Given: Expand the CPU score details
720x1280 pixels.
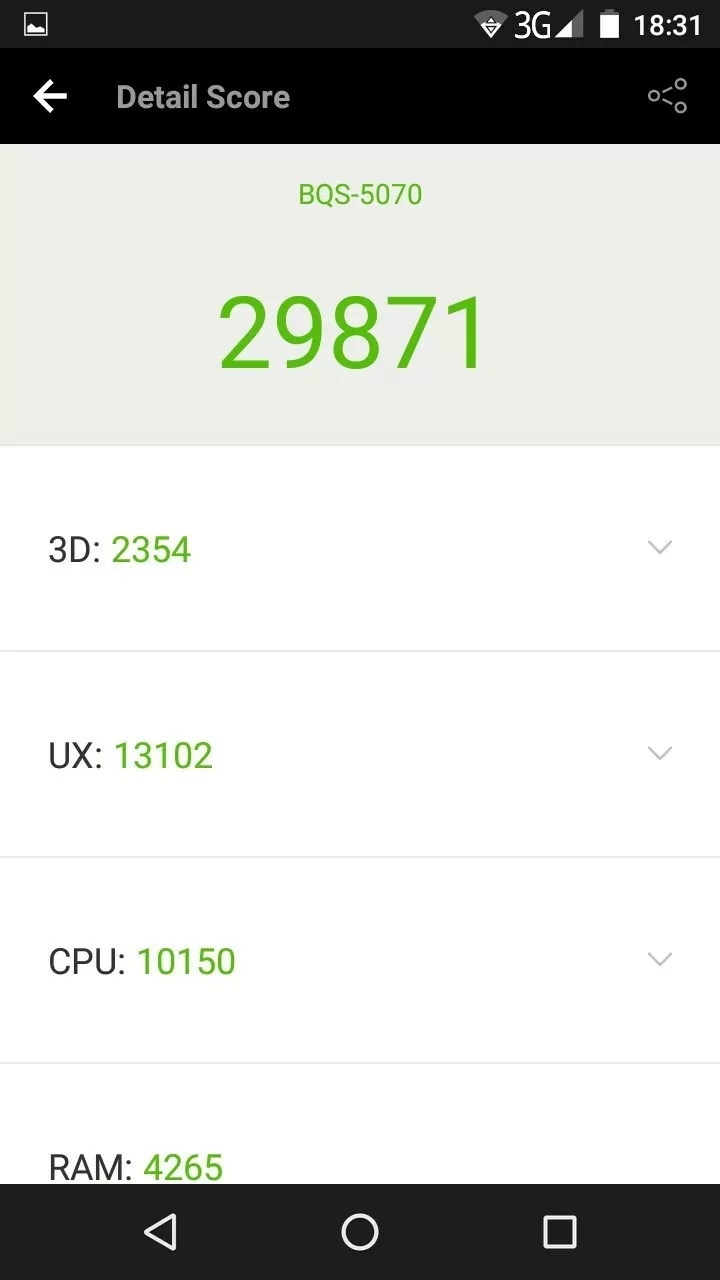Looking at the screenshot, I should (x=659, y=960).
